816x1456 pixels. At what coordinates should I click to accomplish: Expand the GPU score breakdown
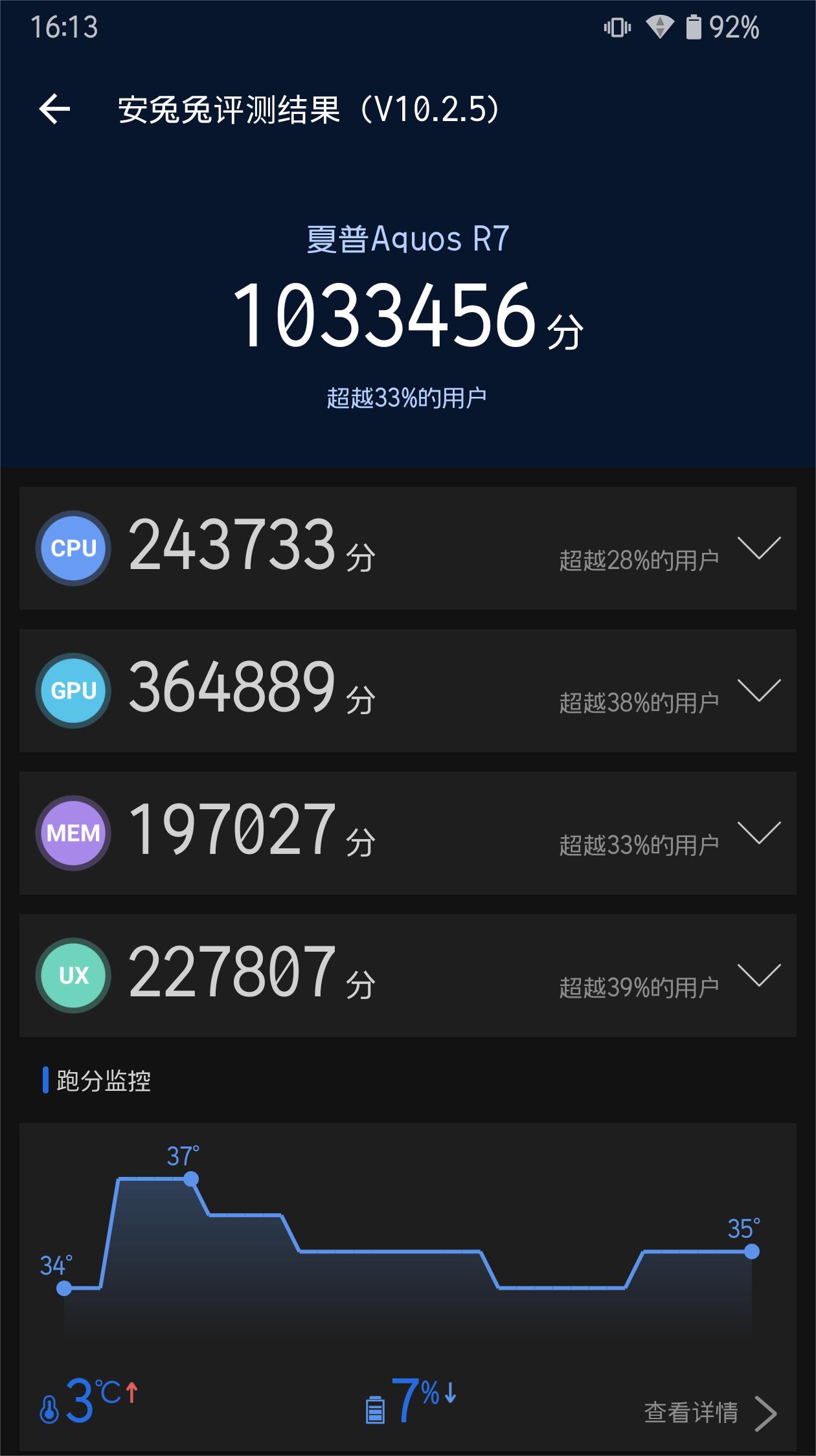tap(759, 690)
